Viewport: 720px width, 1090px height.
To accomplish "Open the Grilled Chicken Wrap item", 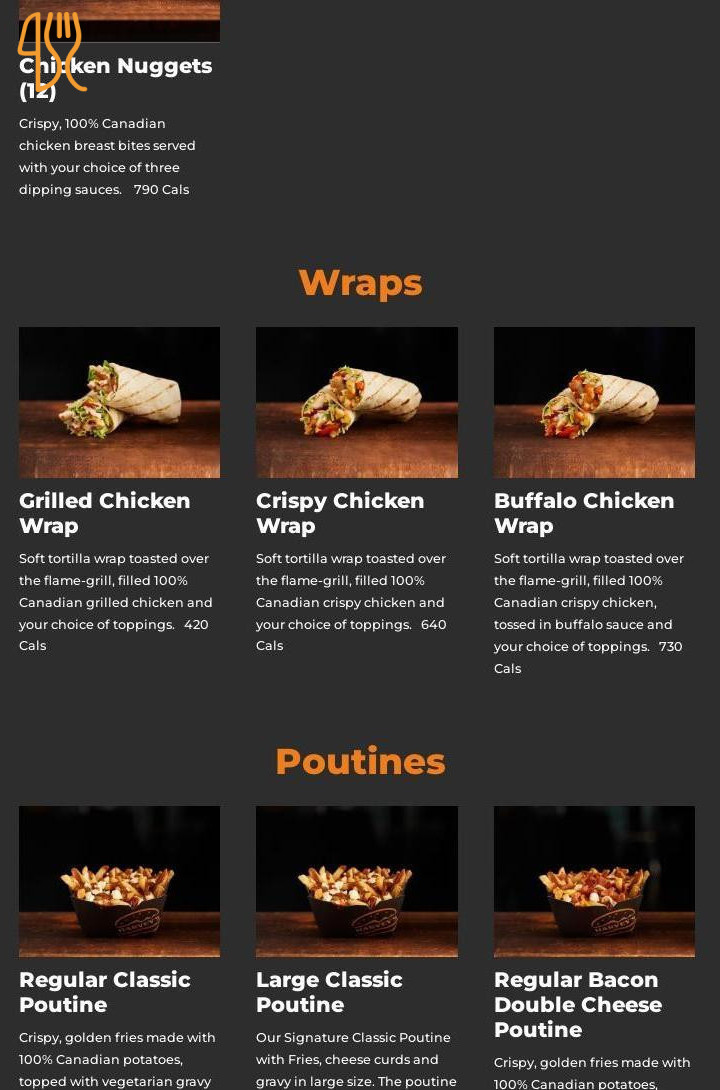I will pyautogui.click(x=119, y=402).
